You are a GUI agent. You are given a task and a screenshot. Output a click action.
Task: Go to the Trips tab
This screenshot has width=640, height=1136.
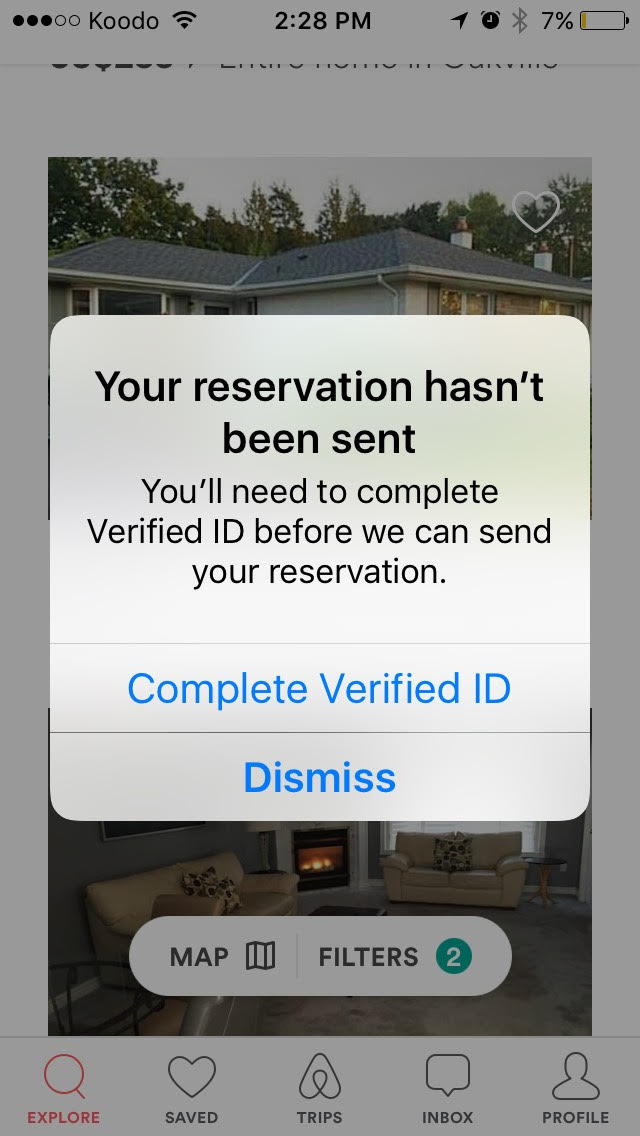320,1089
